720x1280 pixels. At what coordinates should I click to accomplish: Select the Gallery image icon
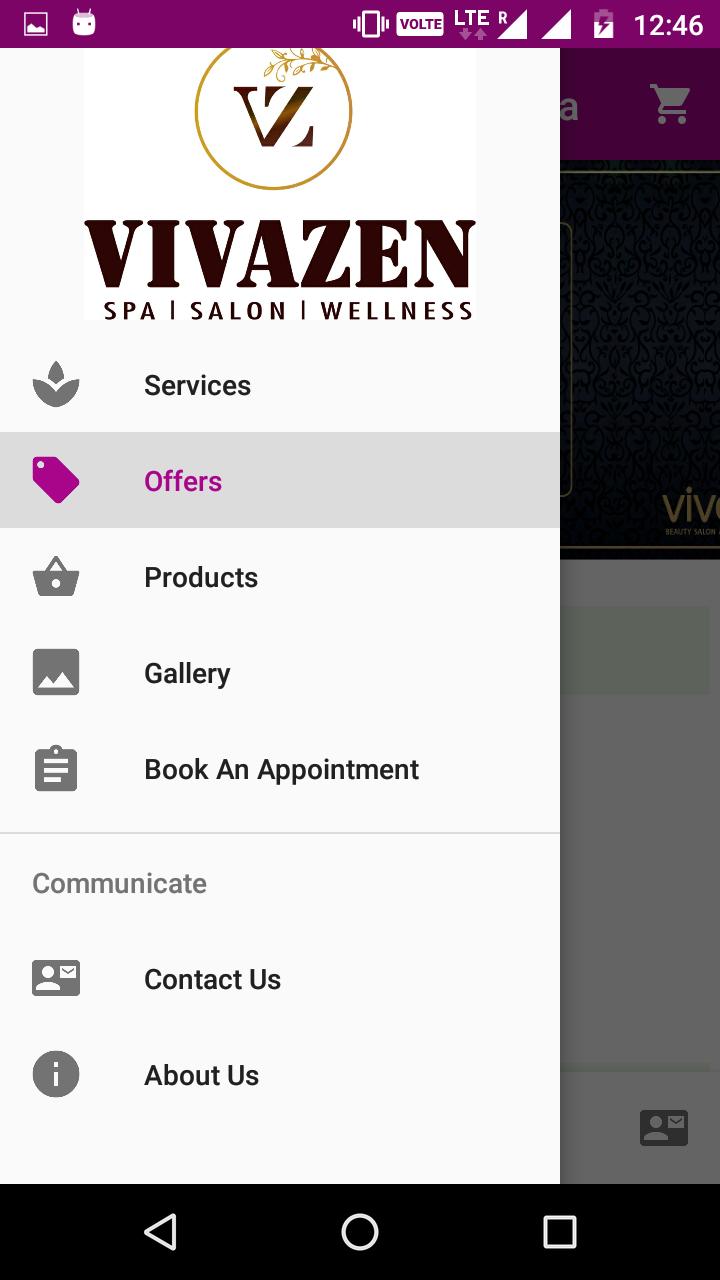coord(56,673)
